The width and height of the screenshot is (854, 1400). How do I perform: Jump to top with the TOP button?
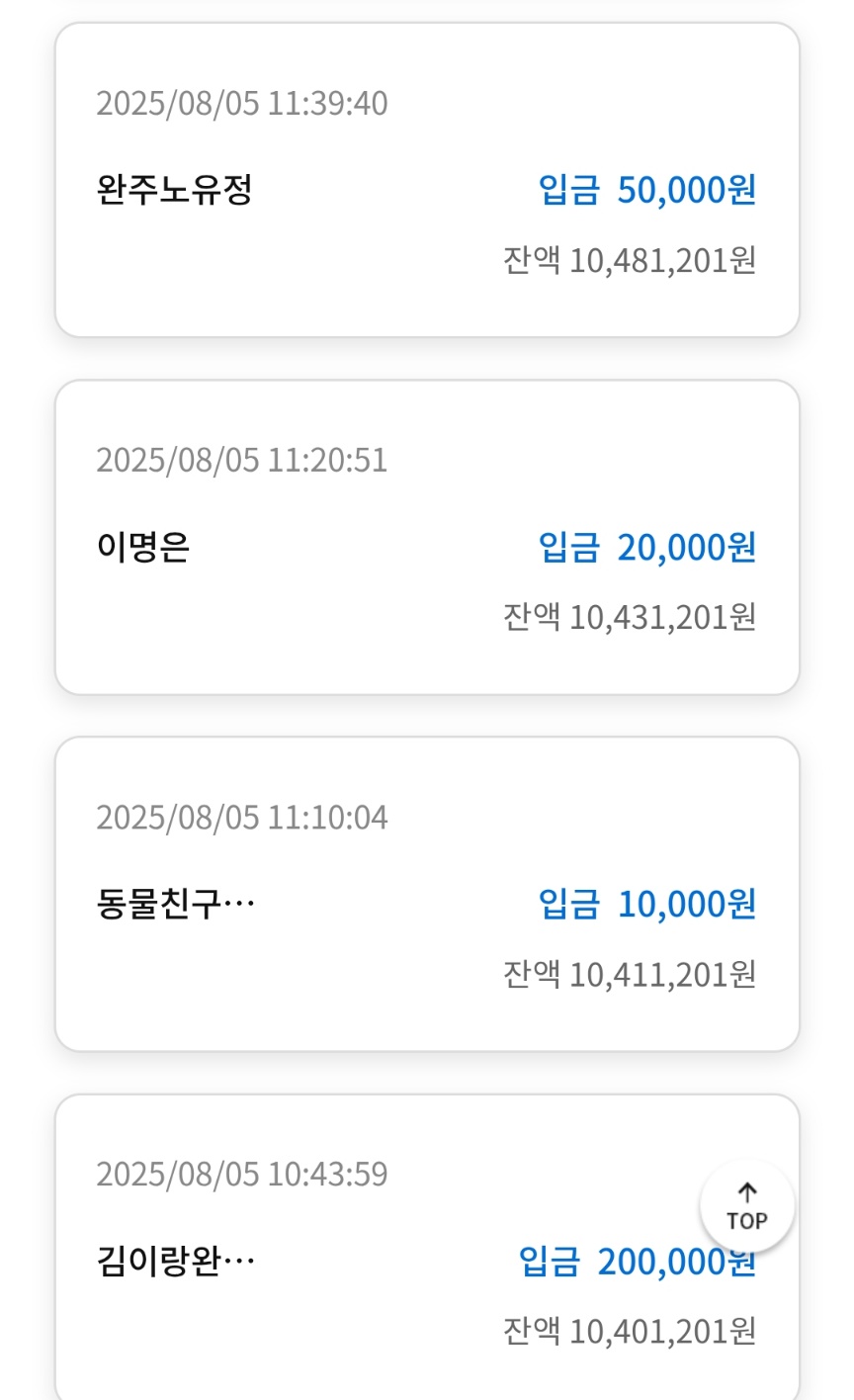pos(747,1207)
